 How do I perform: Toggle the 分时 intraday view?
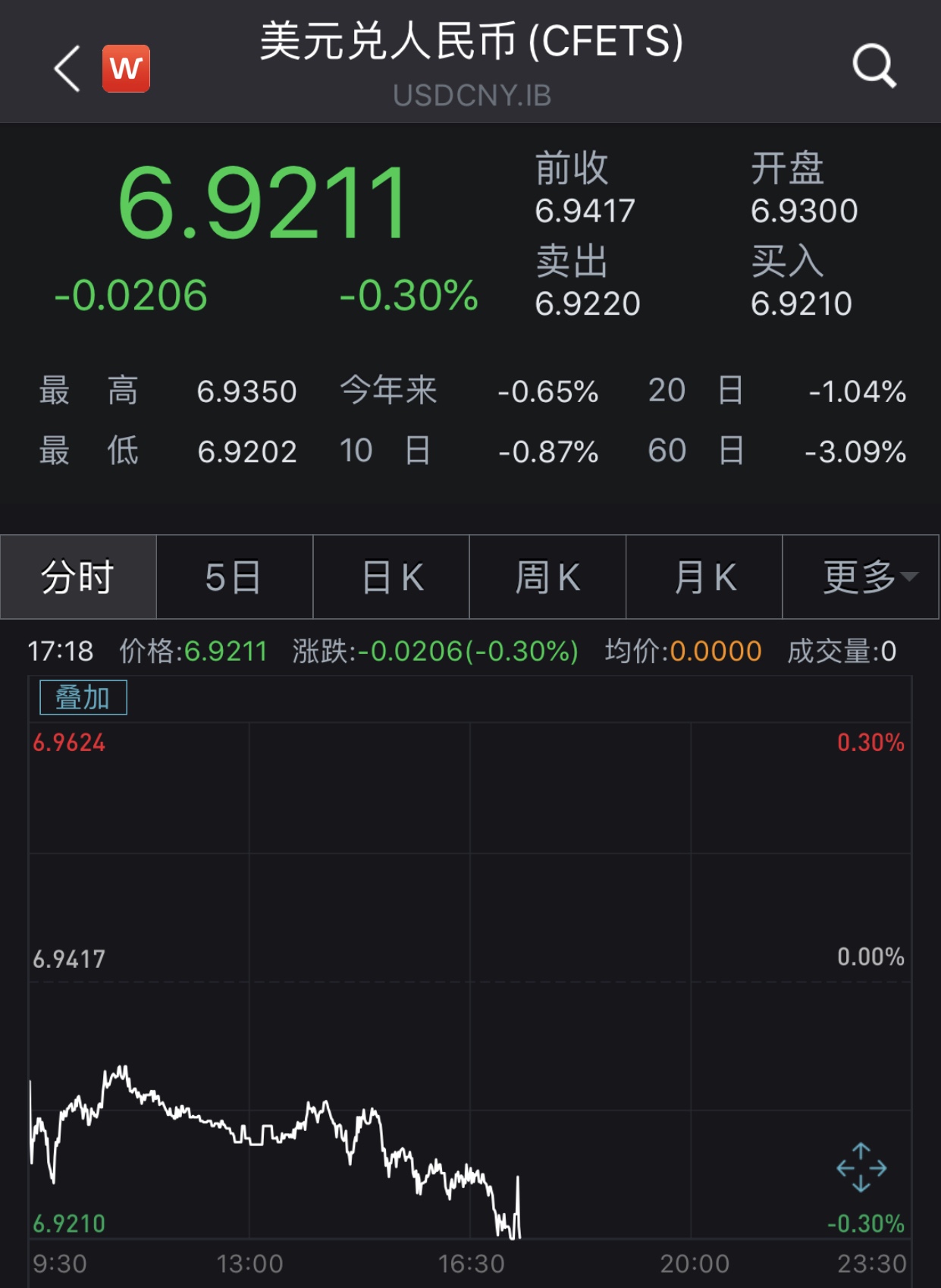click(x=78, y=577)
